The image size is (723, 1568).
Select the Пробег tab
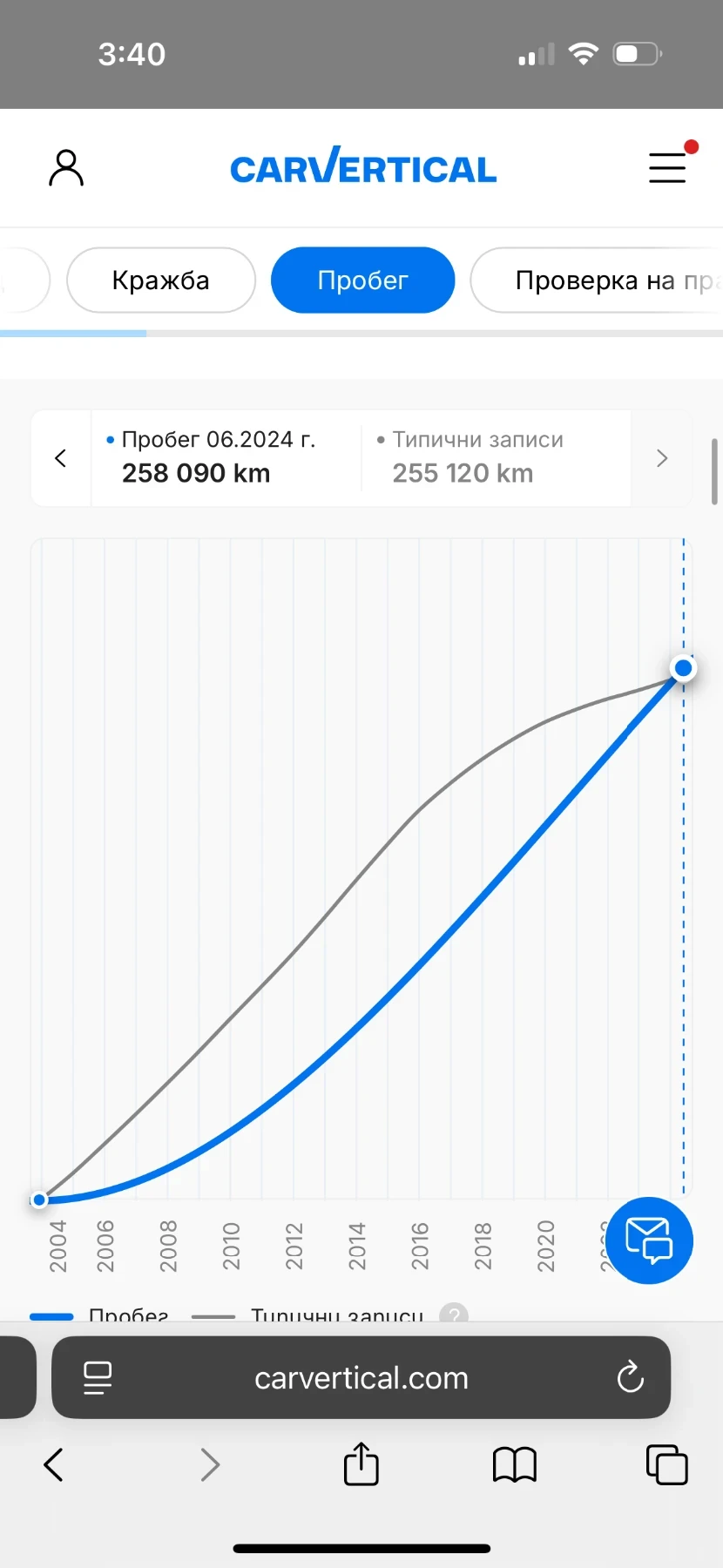362,280
